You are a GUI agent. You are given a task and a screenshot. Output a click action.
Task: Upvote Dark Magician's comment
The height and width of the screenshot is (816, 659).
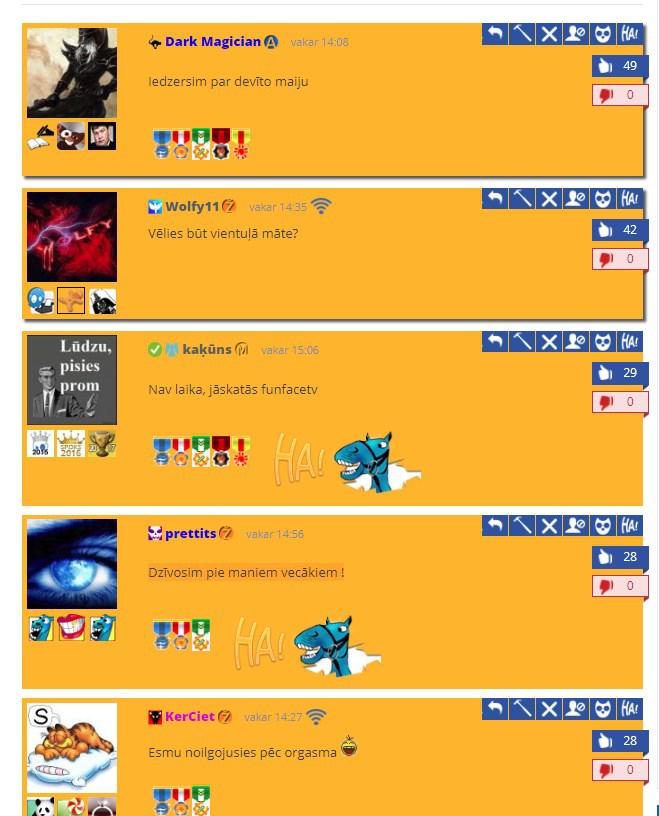[620, 66]
